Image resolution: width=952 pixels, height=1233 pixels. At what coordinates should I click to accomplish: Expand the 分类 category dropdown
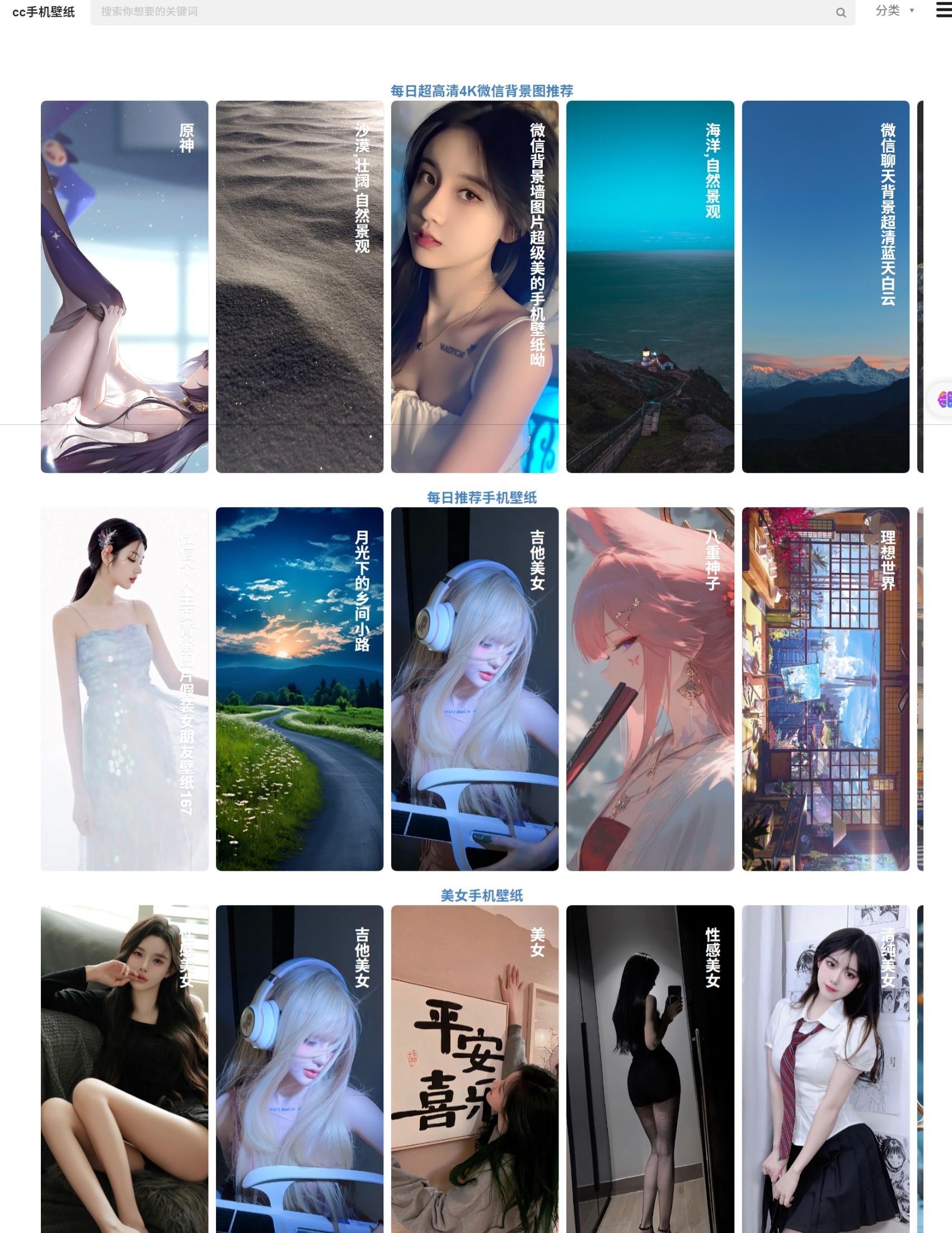point(894,11)
